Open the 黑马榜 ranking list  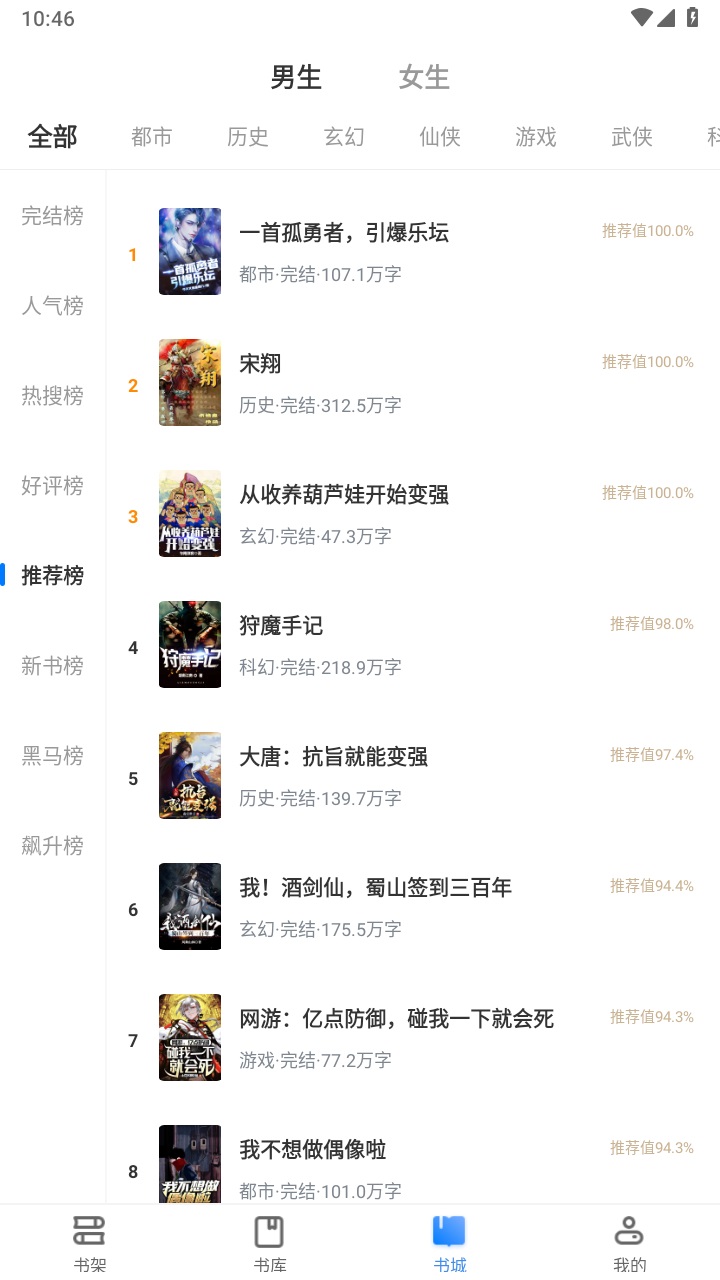53,756
